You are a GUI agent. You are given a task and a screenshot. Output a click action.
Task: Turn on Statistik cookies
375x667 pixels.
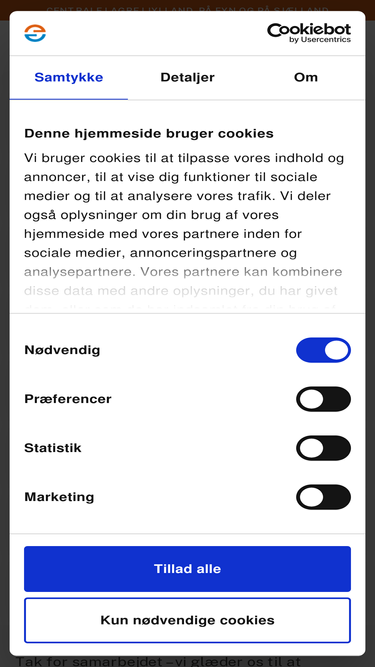point(324,448)
